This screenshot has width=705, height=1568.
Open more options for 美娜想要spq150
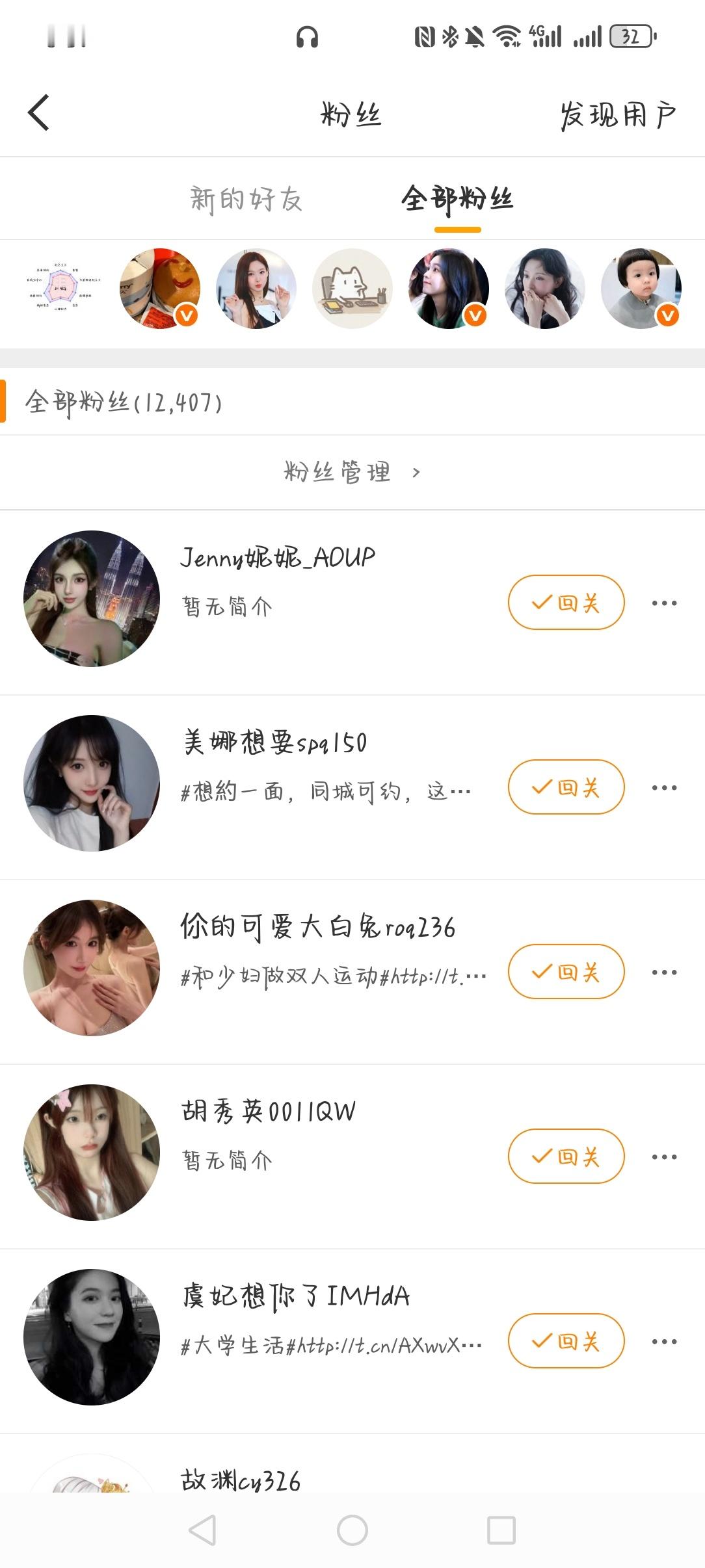664,788
